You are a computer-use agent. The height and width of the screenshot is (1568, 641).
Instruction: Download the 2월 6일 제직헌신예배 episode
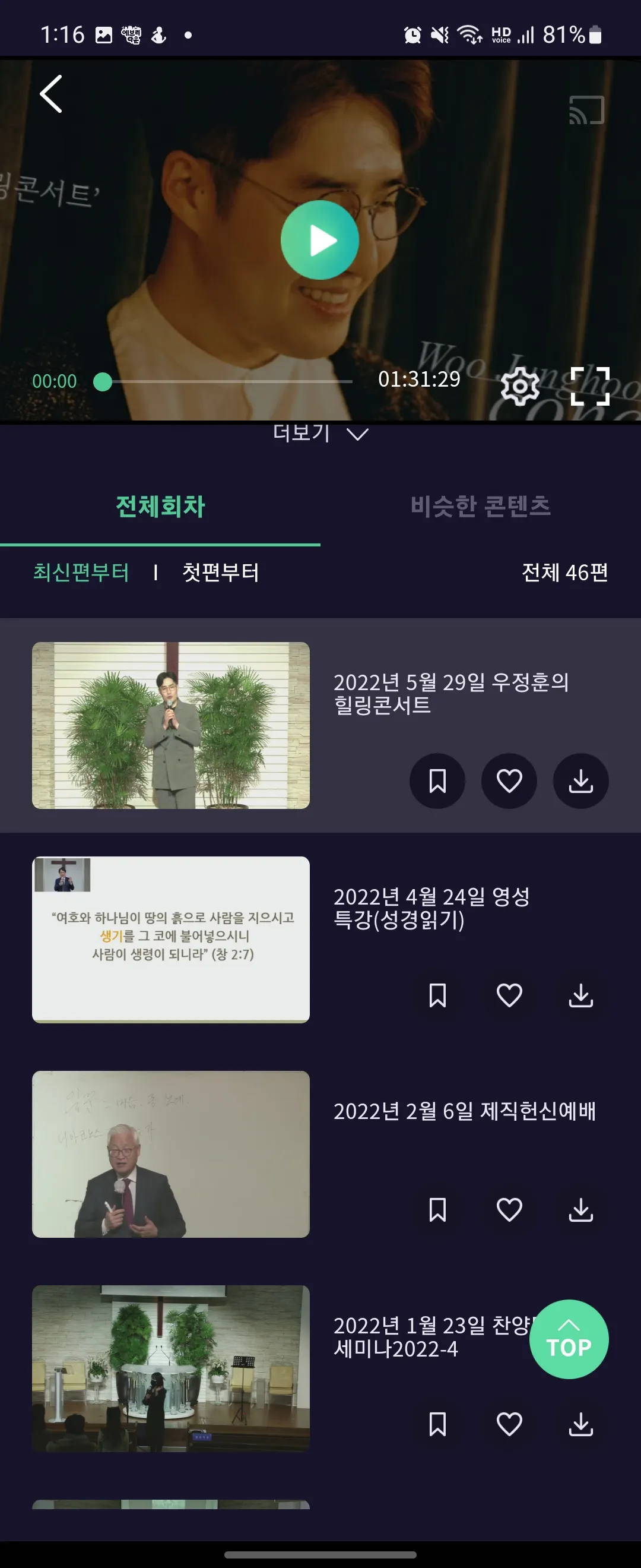coord(581,1209)
